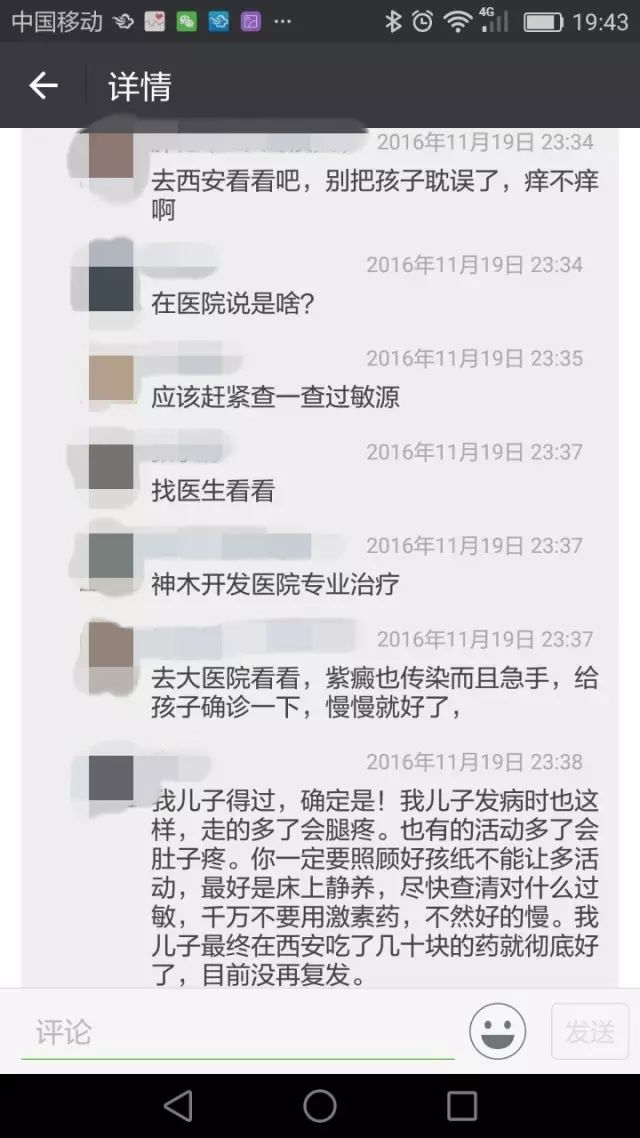Tap the 发送 send button
640x1138 pixels.
point(590,1032)
